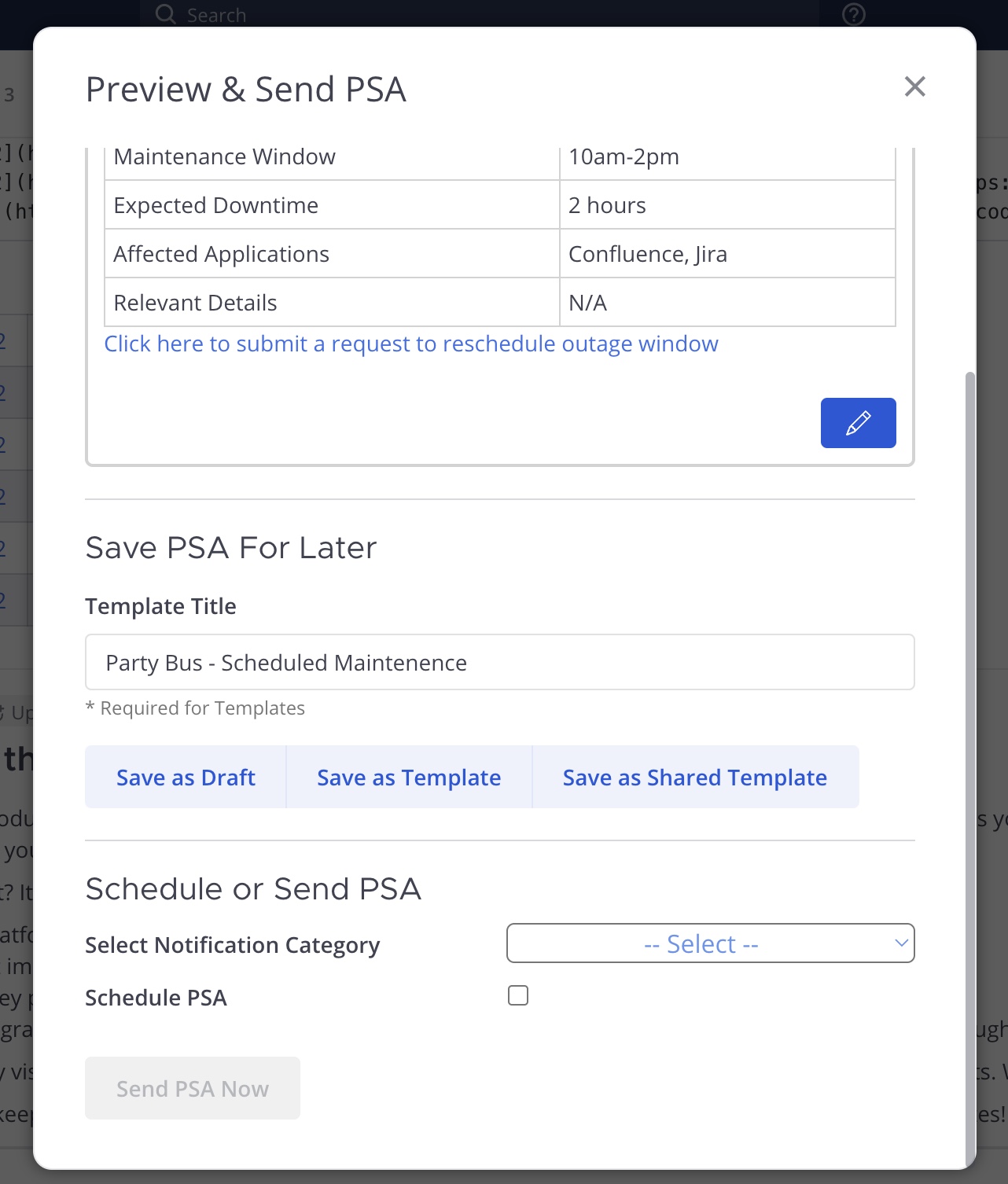Tap the Send PSA Now button
Viewport: 1008px width, 1184px height.
click(x=193, y=1088)
